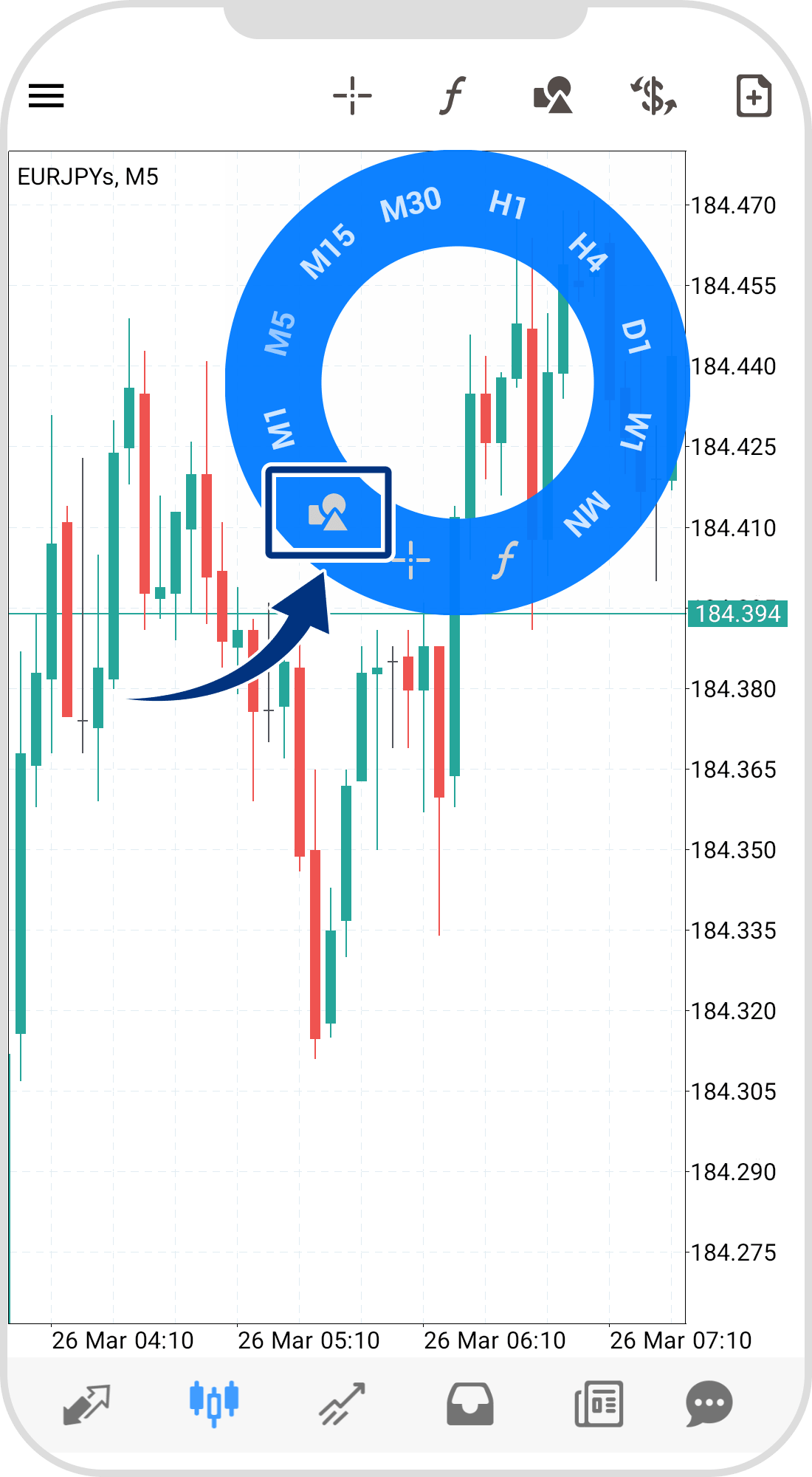Set the chart to H4
This screenshot has height=1477, width=812.
coord(588,252)
